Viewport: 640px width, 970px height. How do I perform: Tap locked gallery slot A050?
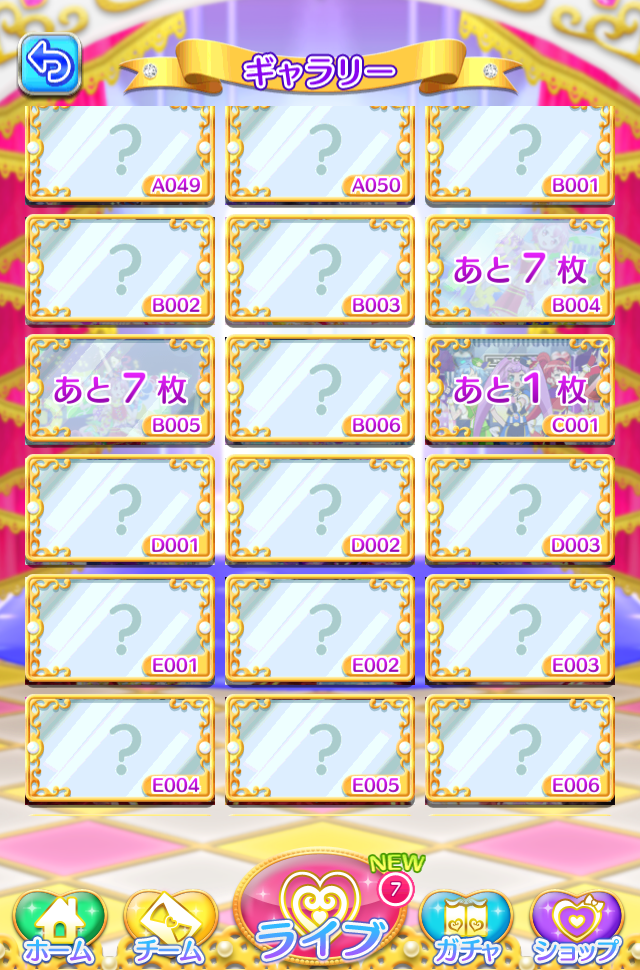[320, 152]
